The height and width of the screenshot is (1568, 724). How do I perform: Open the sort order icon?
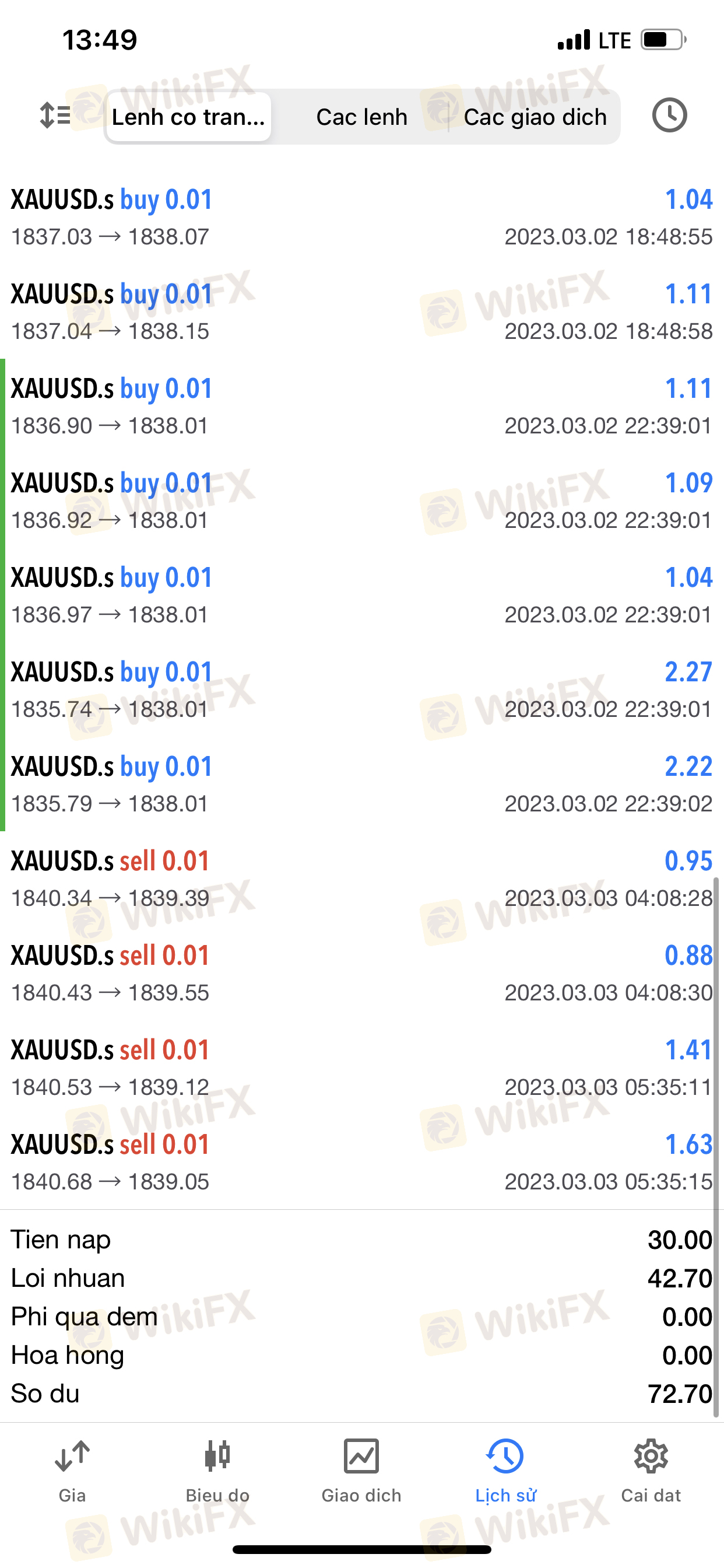pos(55,116)
